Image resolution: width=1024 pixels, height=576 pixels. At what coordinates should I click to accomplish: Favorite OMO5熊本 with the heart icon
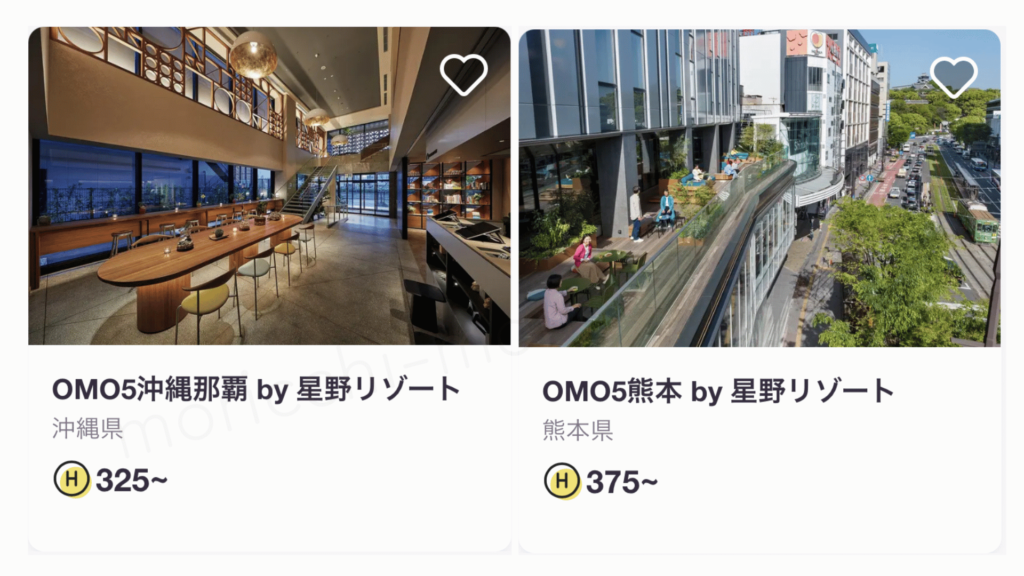click(x=953, y=75)
